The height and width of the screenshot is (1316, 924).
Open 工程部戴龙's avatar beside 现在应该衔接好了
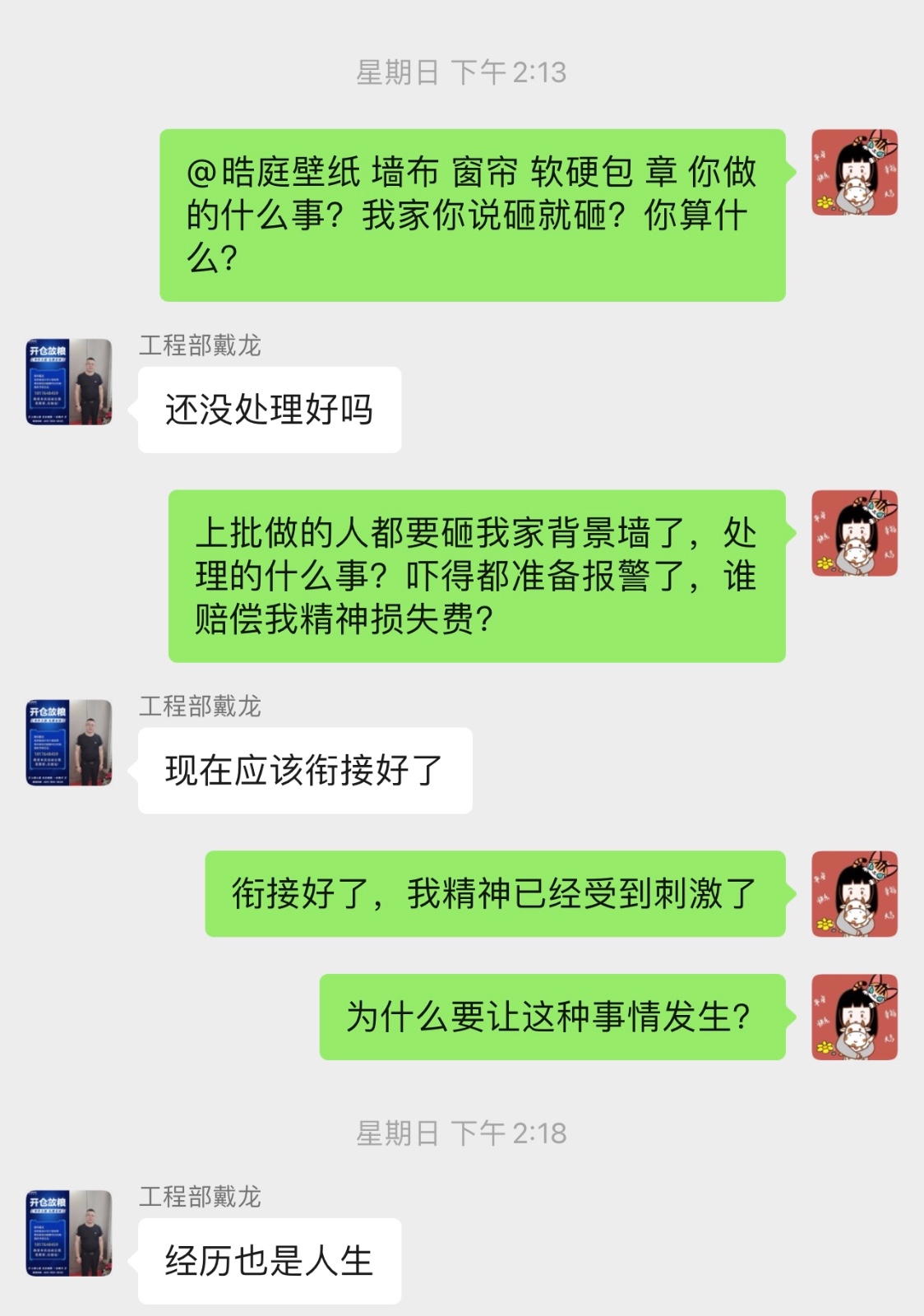(69, 743)
